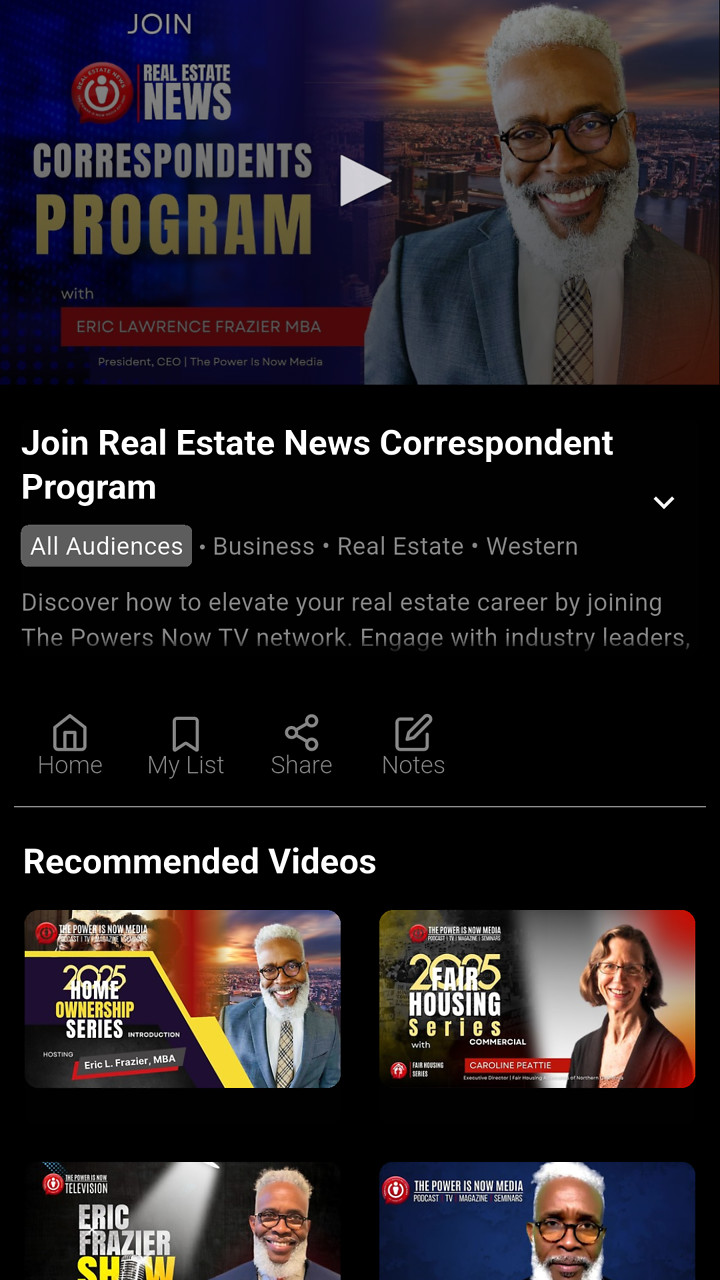This screenshot has width=720, height=1280.
Task: Open Notes for this video
Action: (x=413, y=744)
